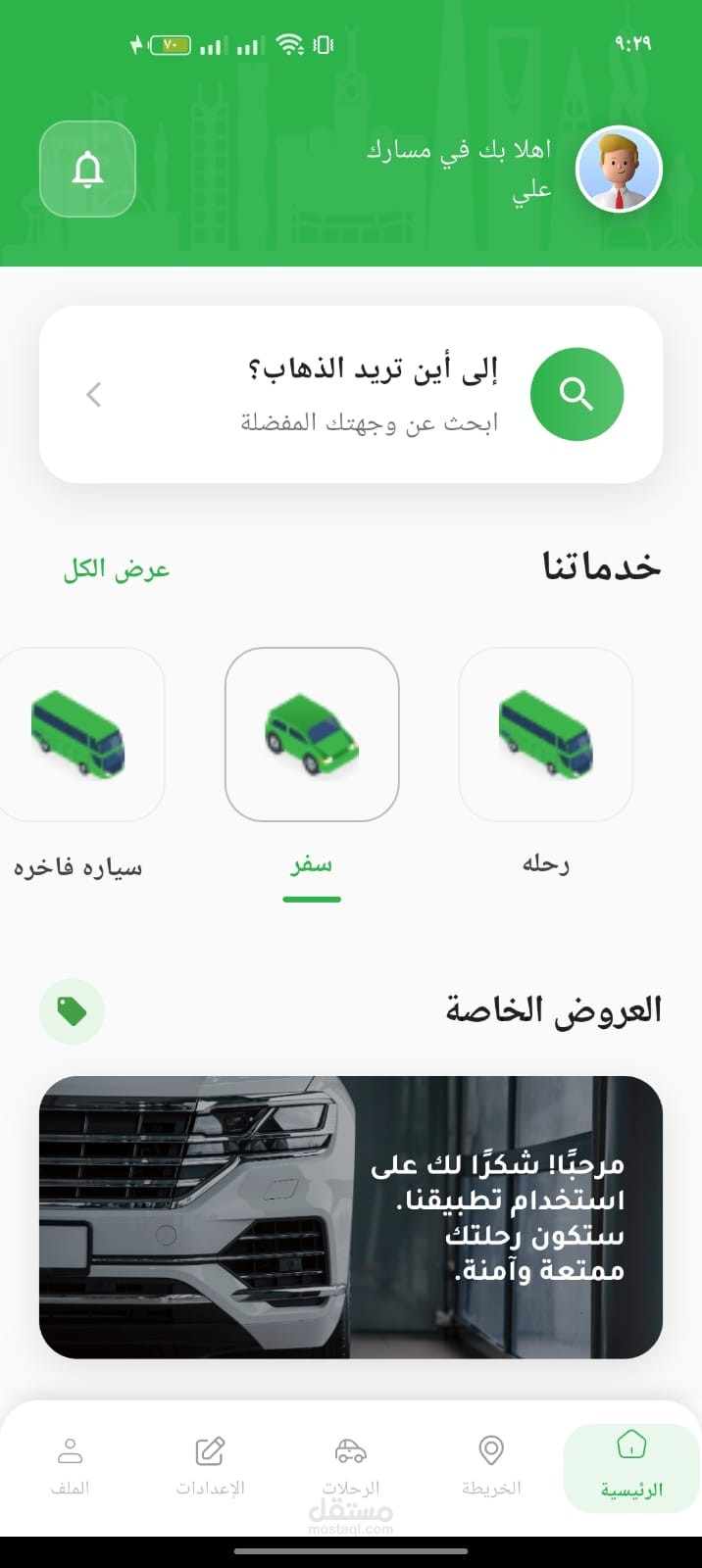Select the 'سفر' car service
The width and height of the screenshot is (702, 1568).
pos(312,734)
